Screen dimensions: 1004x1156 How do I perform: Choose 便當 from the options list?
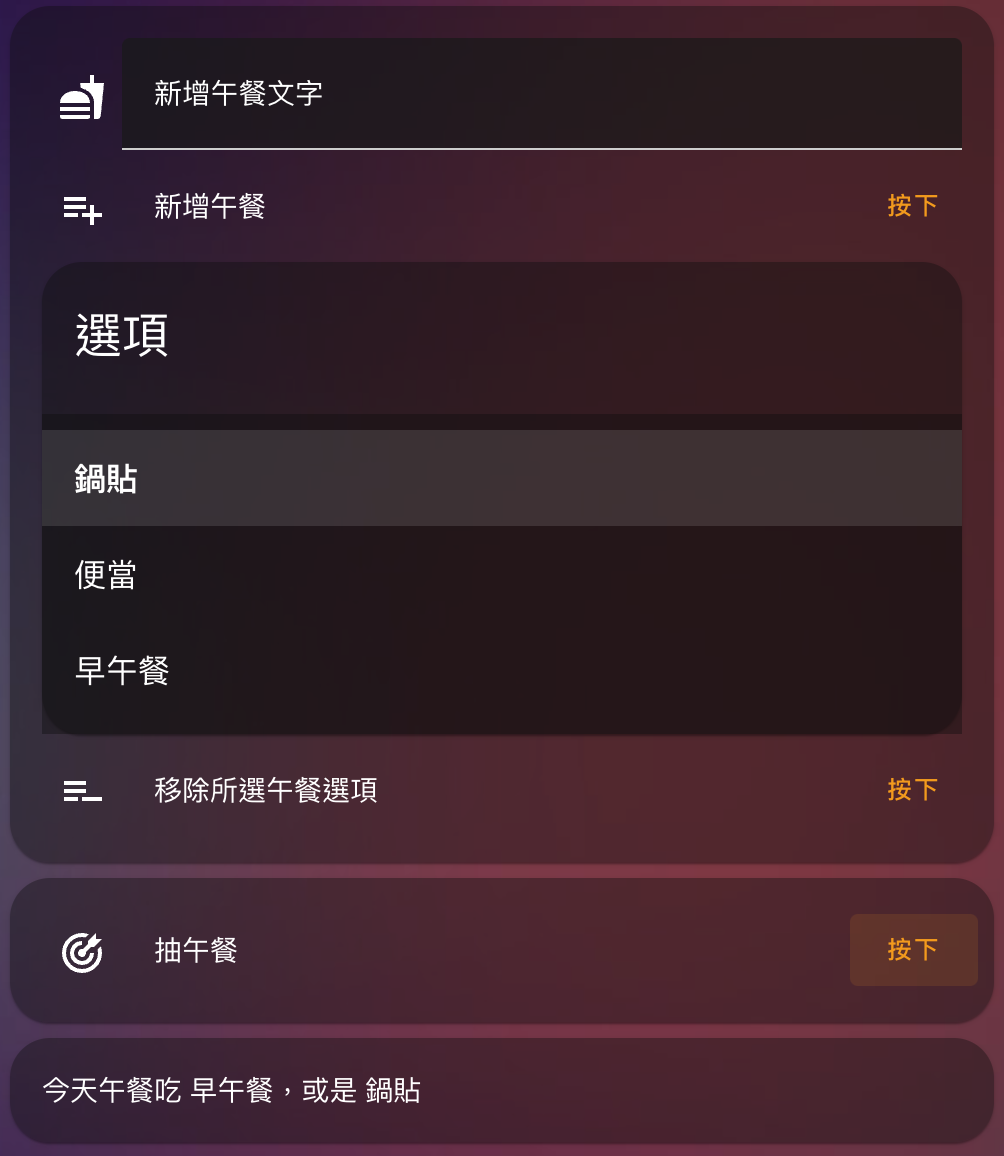pos(501,575)
